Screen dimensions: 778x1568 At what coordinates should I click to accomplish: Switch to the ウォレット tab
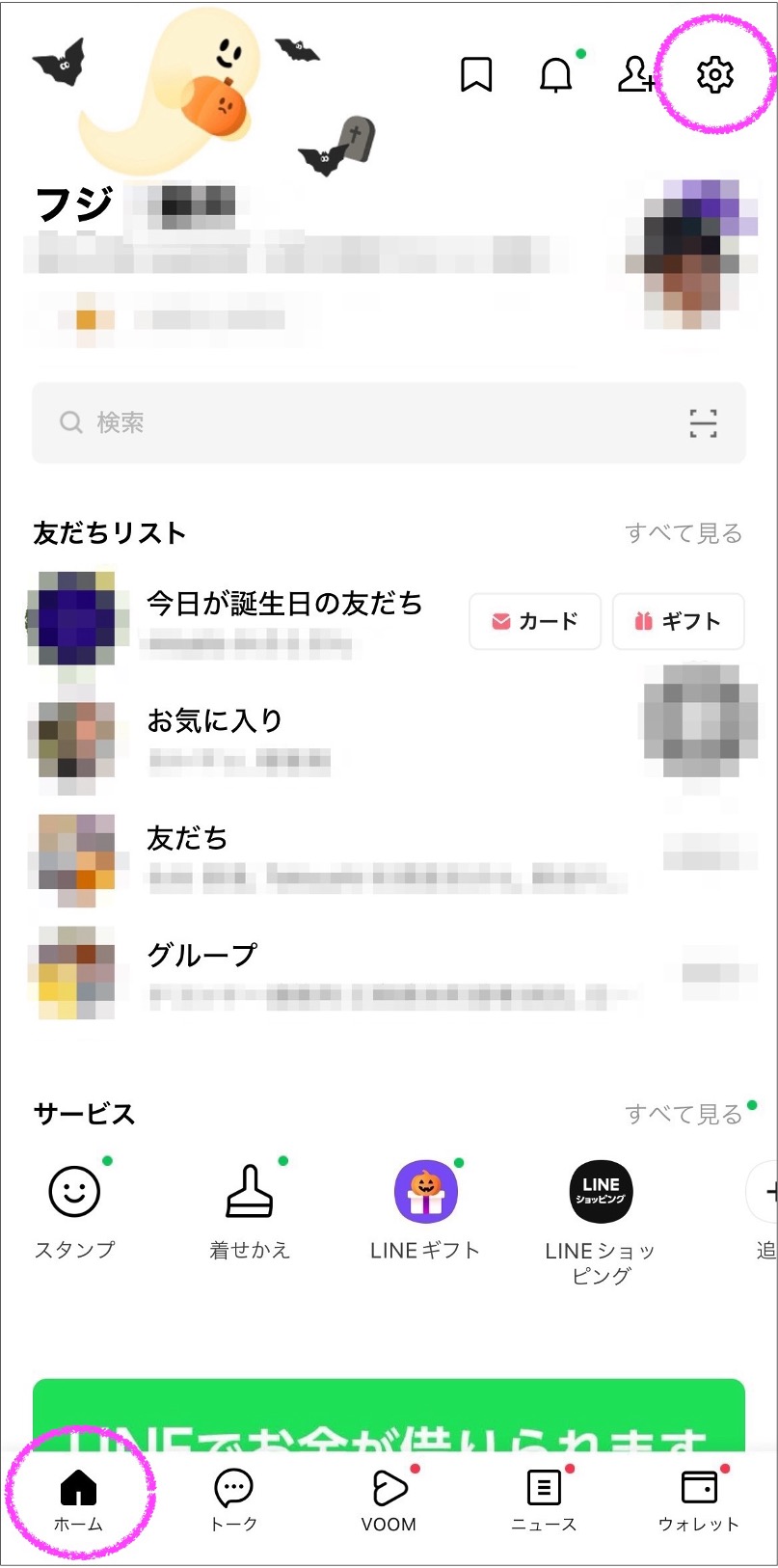click(x=698, y=1500)
